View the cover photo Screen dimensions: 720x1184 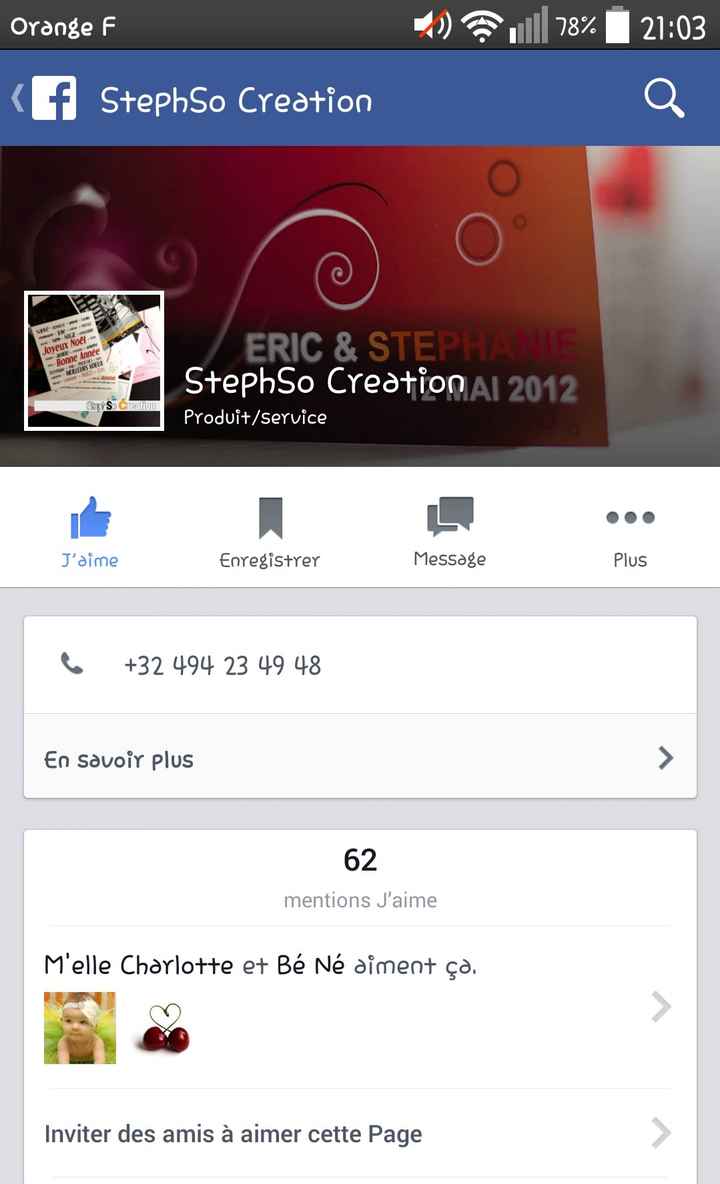click(400, 230)
